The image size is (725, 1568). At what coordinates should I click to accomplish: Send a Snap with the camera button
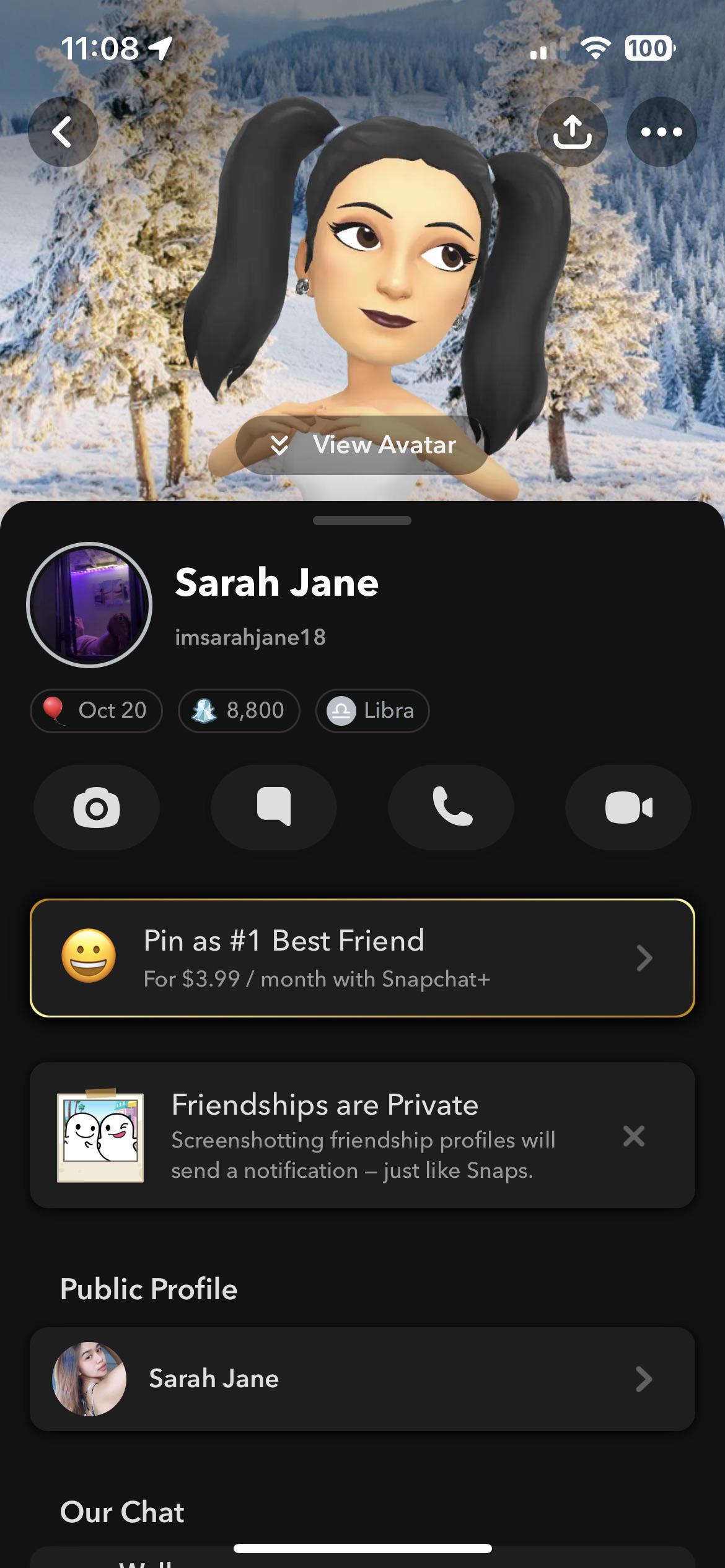pyautogui.click(x=97, y=808)
